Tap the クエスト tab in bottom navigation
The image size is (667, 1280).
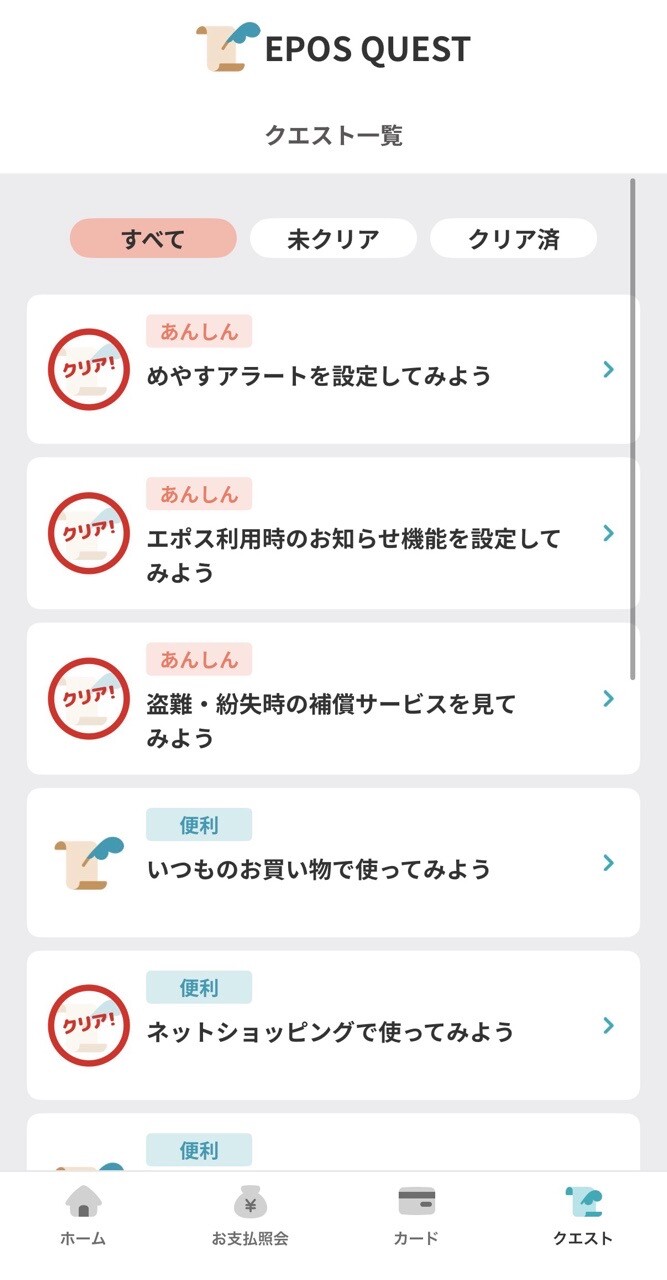[583, 1214]
